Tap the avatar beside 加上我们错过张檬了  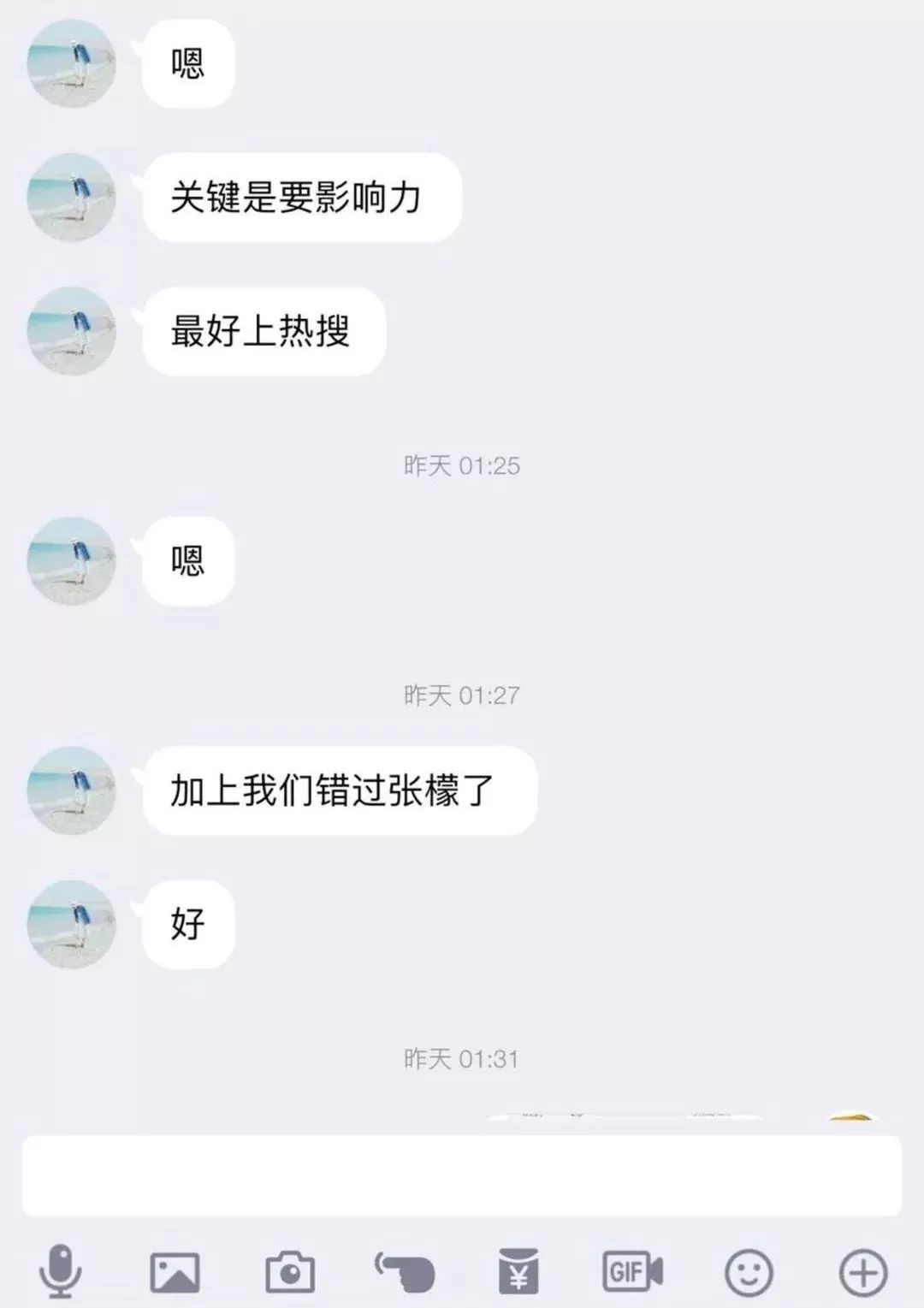pos(72,790)
